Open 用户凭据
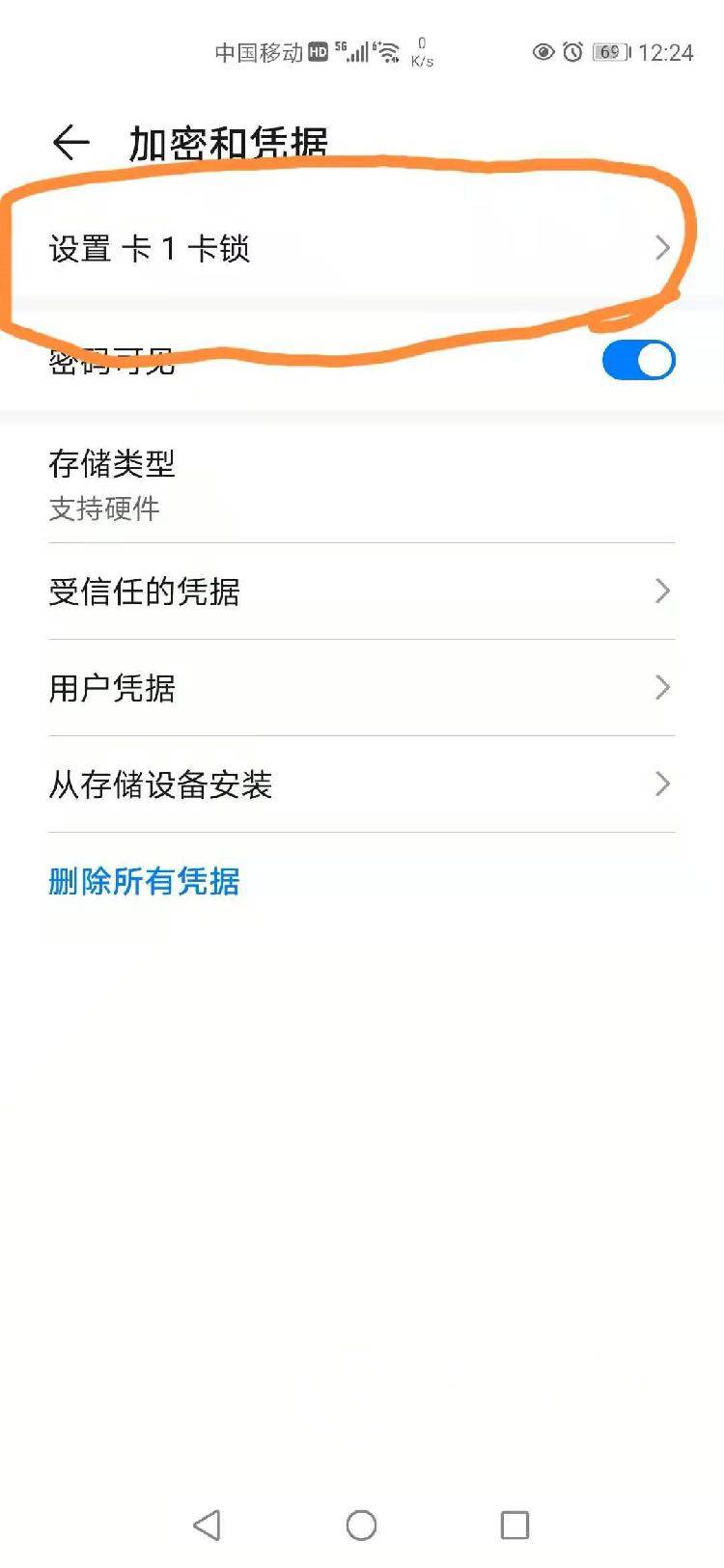The width and height of the screenshot is (724, 1568). [x=361, y=687]
